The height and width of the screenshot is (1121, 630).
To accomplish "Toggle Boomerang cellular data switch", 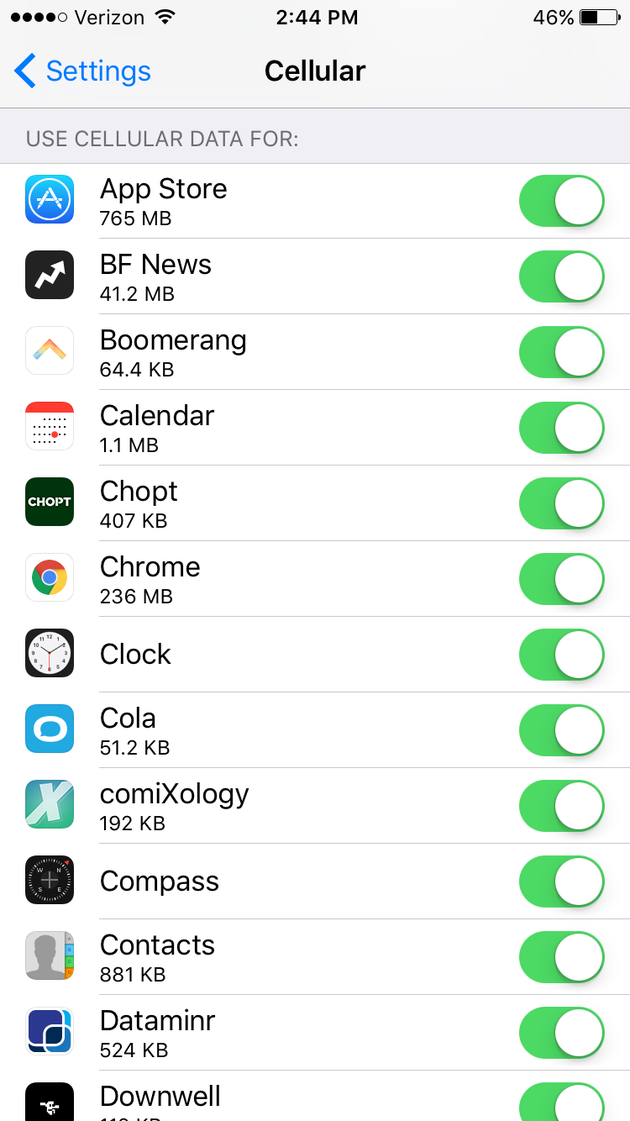I will point(562,352).
